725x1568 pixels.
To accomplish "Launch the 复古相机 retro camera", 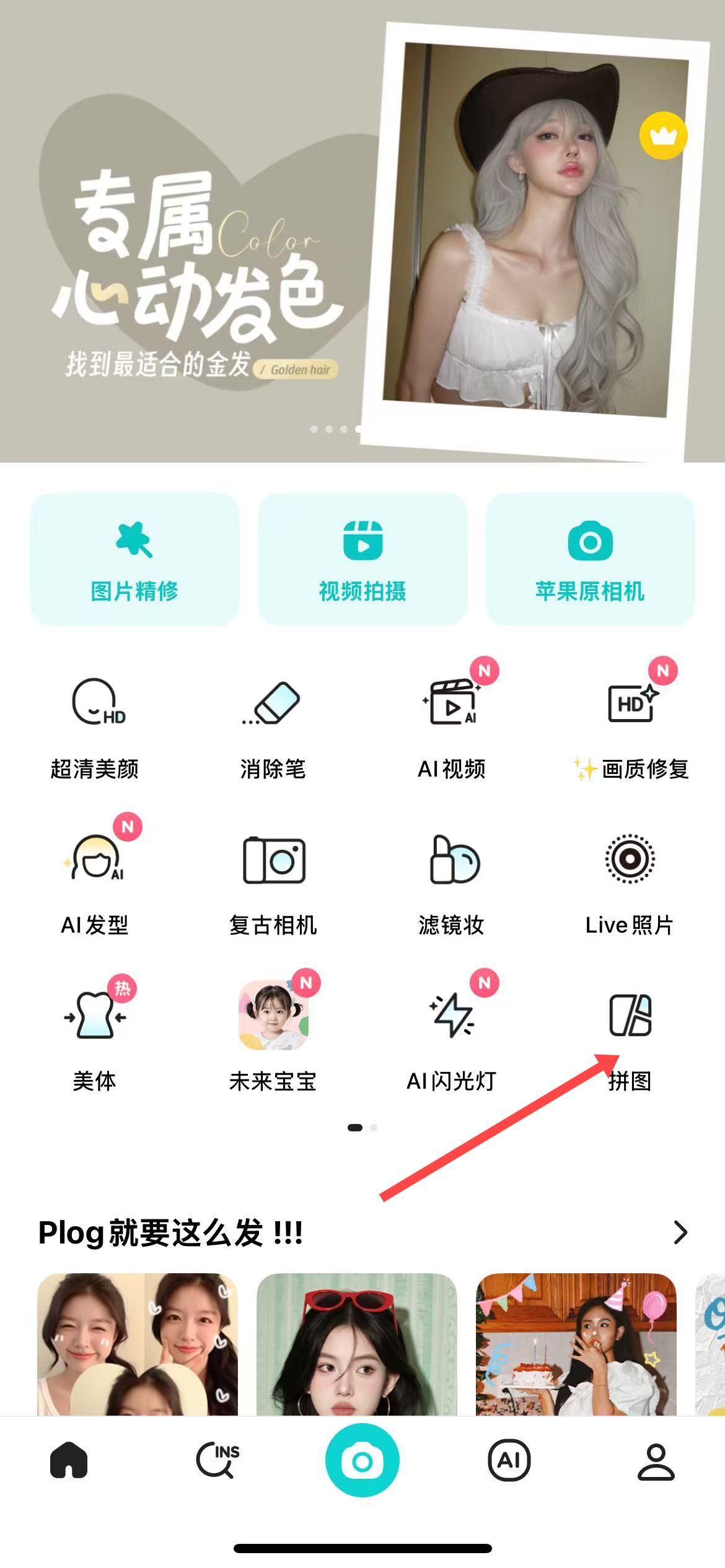I will [273, 882].
